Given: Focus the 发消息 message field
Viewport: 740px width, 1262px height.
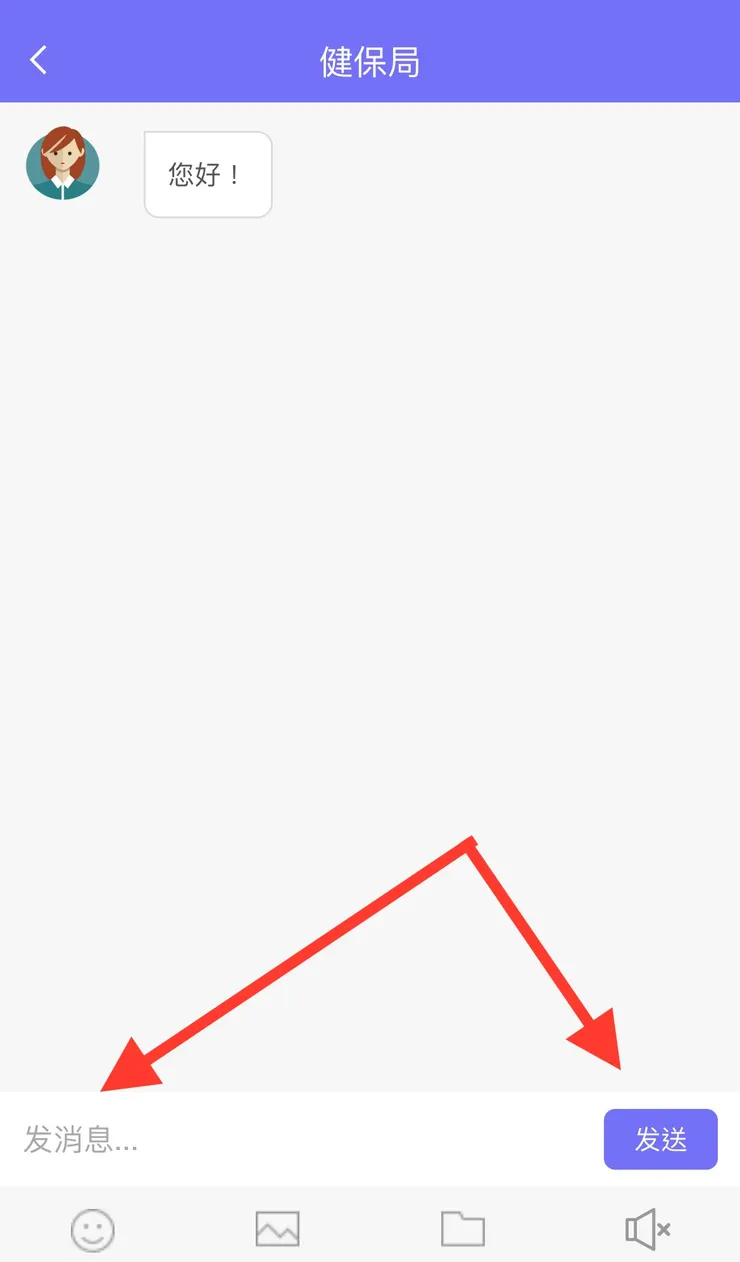Looking at the screenshot, I should (x=300, y=1139).
